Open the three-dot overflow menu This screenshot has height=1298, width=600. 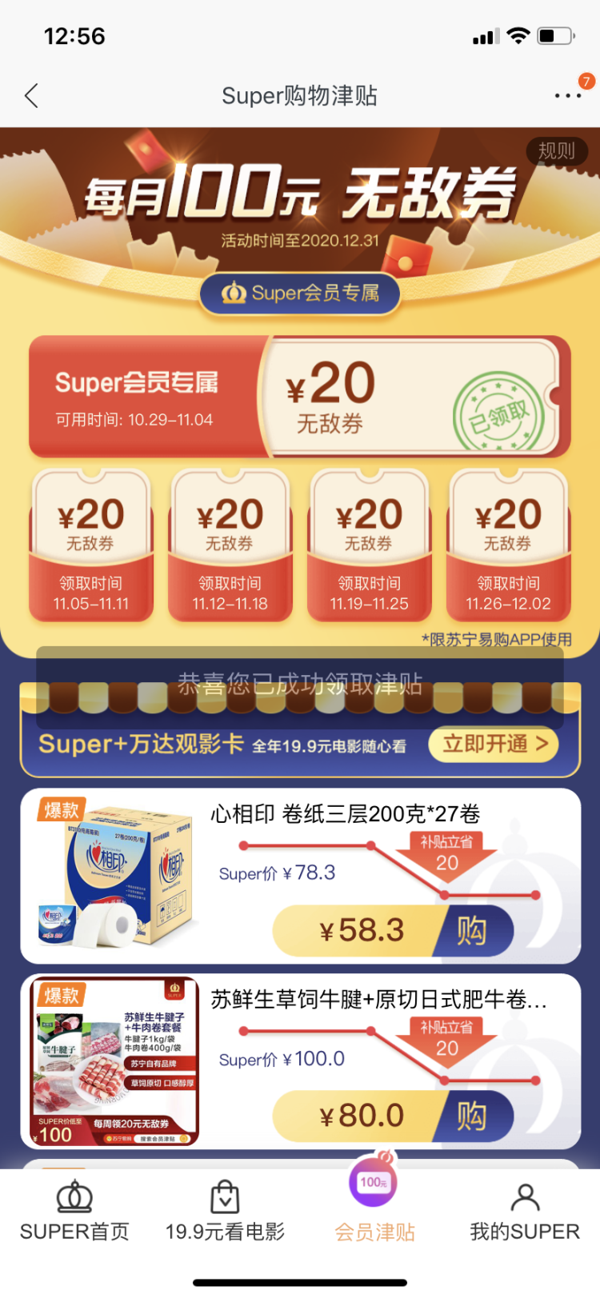tap(566, 96)
